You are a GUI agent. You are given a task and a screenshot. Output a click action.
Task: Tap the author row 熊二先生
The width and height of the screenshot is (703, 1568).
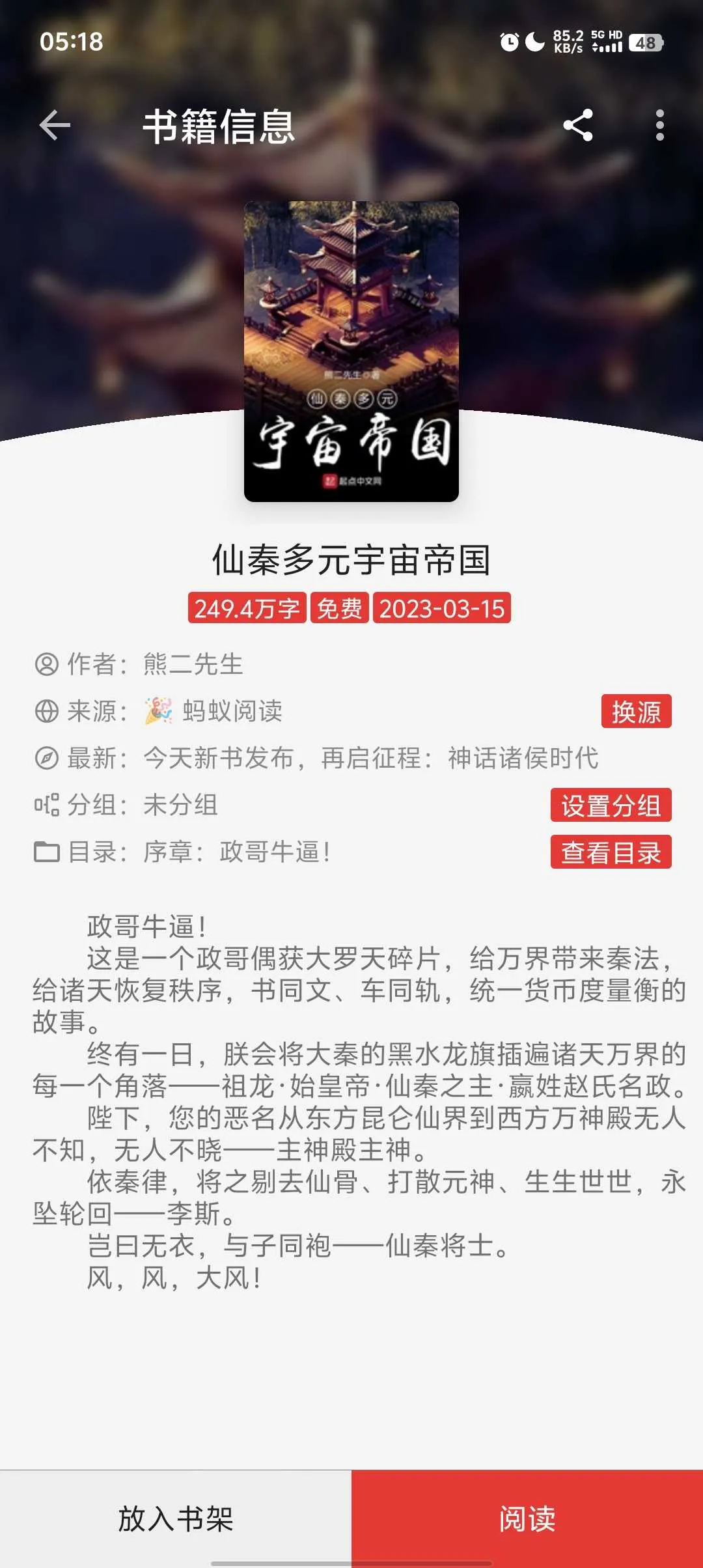pos(193,664)
